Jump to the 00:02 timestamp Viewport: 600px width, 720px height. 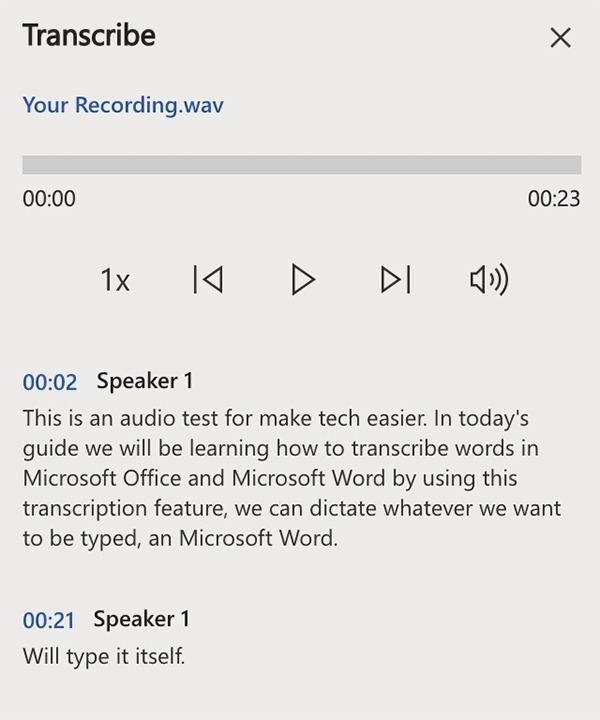pos(49,382)
